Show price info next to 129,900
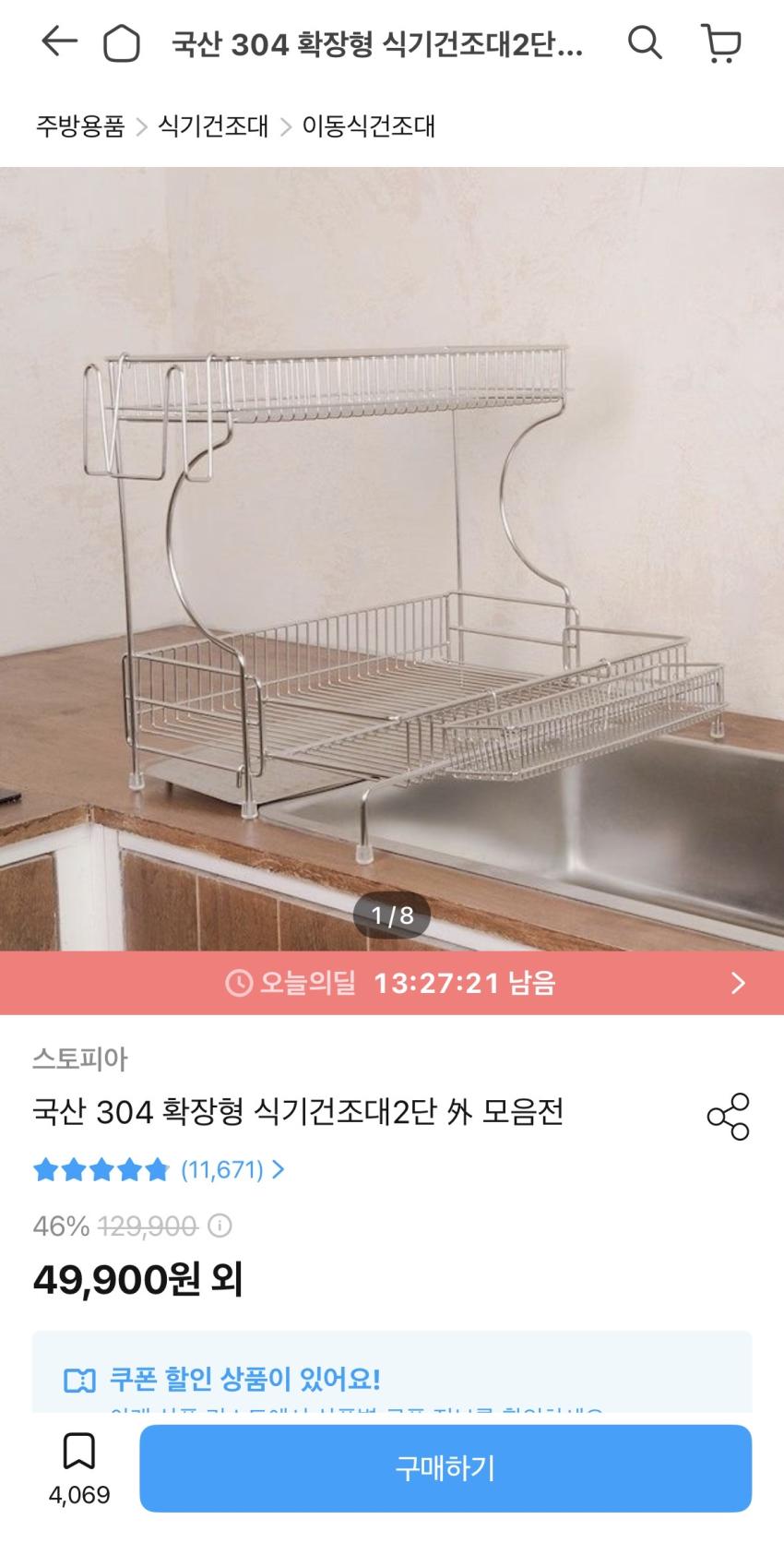The image size is (784, 1555). pyautogui.click(x=220, y=1226)
